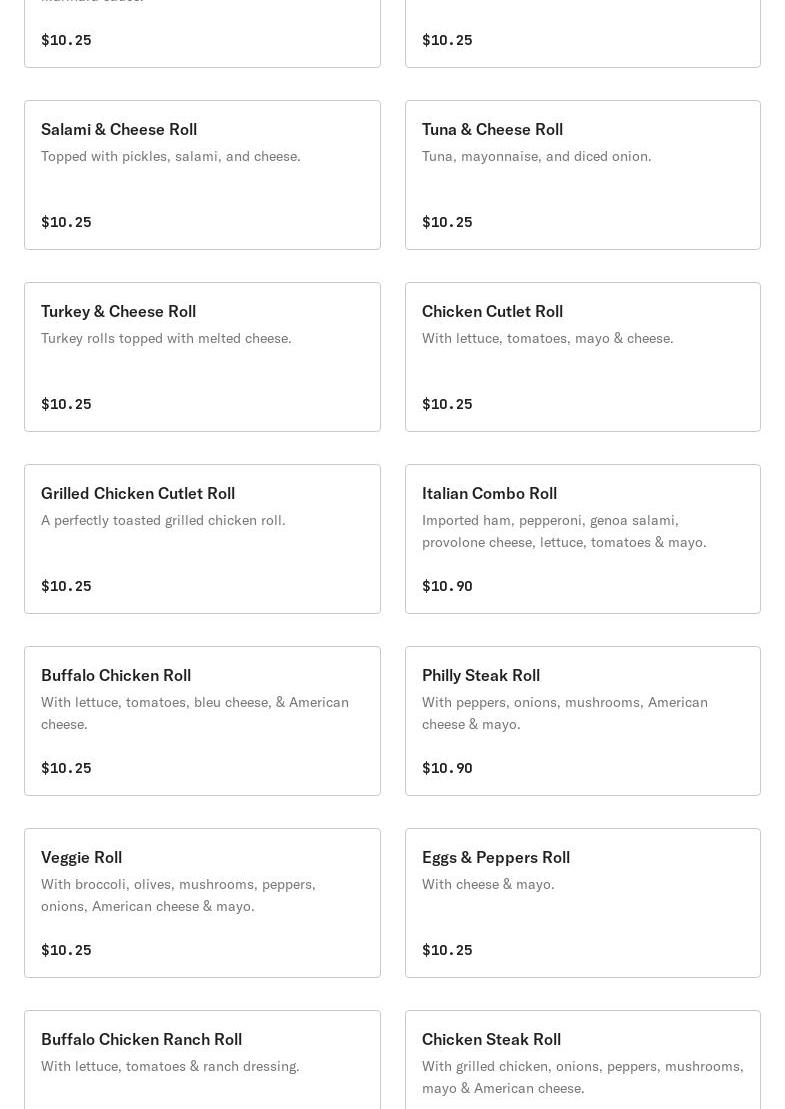This screenshot has height=1109, width=785.
Task: Open the Buffalo Chicken Ranch Roll item
Action: click(x=202, y=1059)
